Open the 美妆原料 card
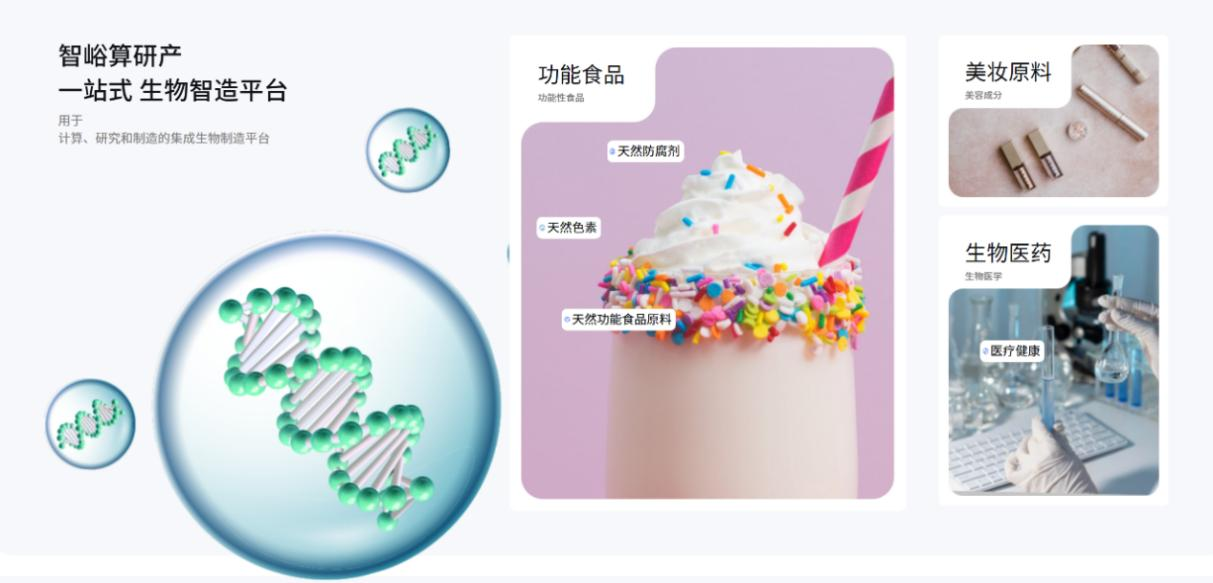 click(1007, 72)
